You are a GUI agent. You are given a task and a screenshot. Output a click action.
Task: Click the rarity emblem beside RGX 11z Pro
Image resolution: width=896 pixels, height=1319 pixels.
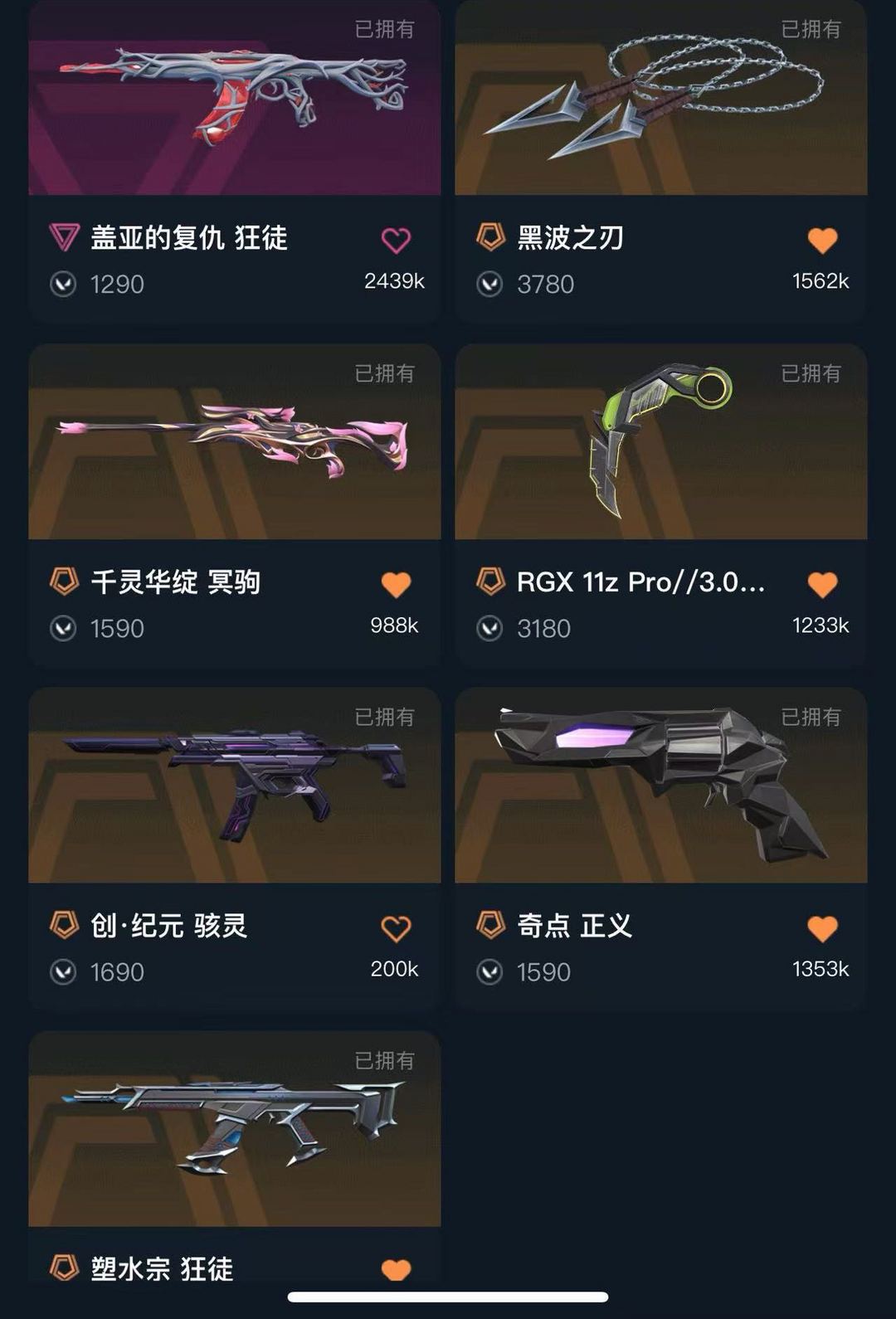pyautogui.click(x=491, y=582)
